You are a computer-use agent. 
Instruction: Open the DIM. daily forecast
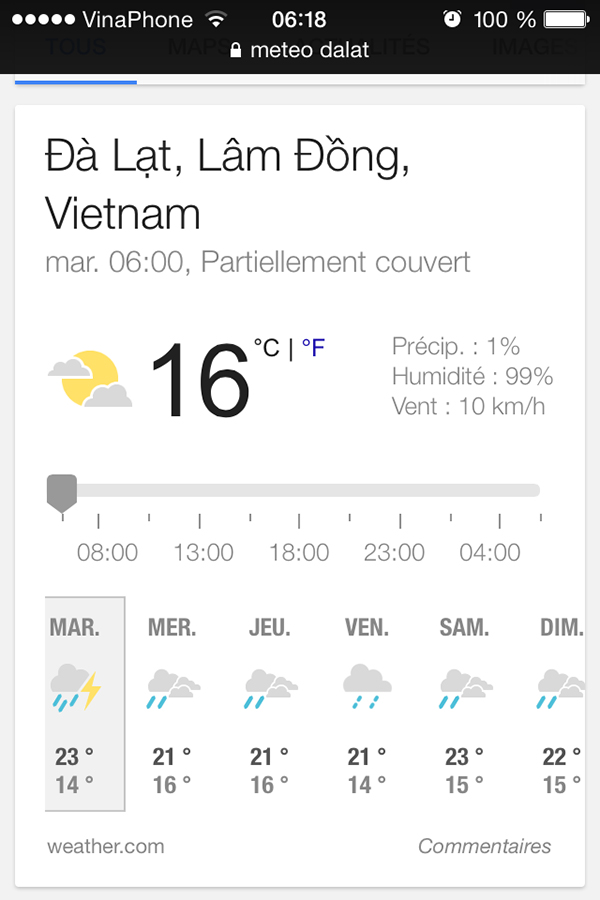point(560,704)
